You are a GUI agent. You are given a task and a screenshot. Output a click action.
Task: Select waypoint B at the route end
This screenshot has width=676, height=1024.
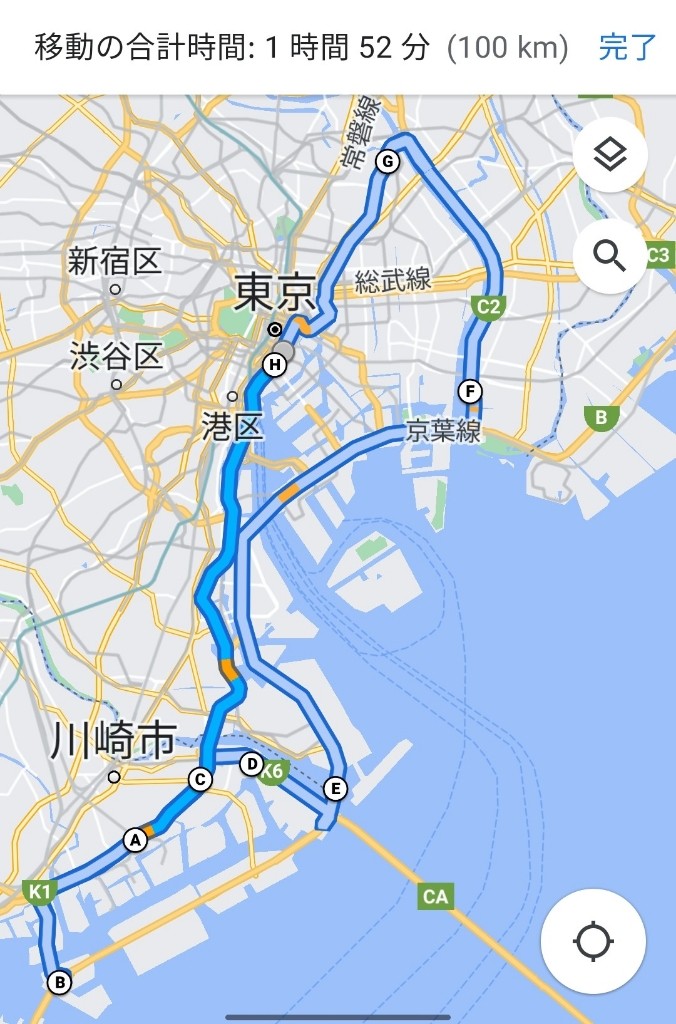pos(60,982)
